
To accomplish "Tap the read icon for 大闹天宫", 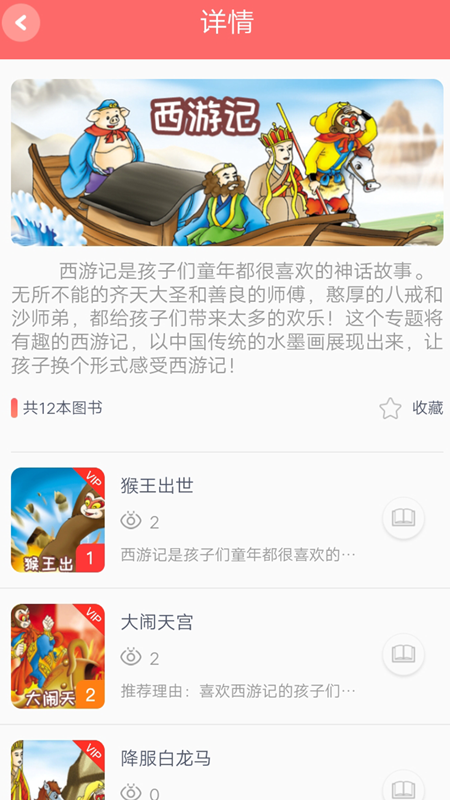I will [x=404, y=655].
